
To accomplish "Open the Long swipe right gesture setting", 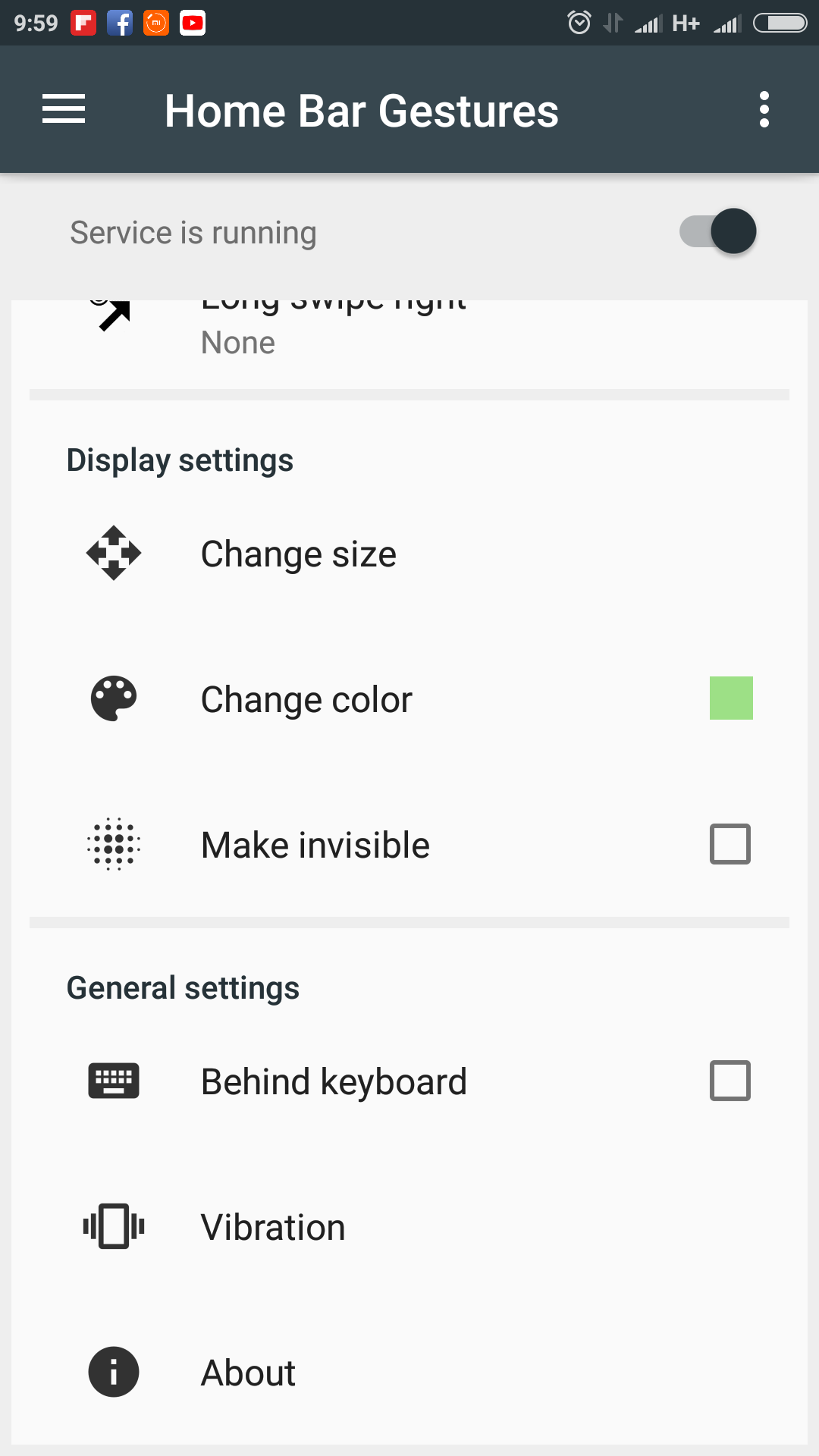I will coord(409,334).
